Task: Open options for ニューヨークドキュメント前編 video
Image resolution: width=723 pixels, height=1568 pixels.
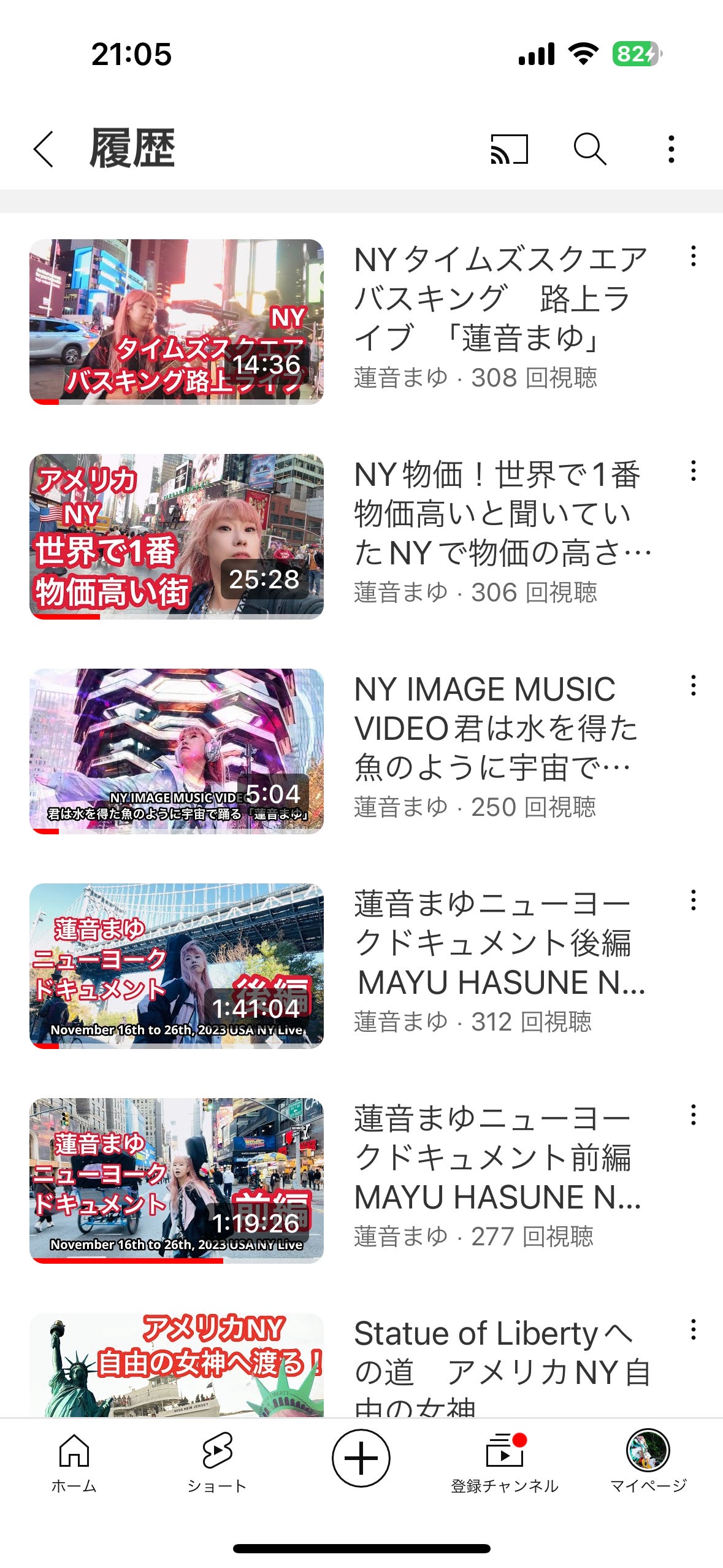Action: point(693,1115)
